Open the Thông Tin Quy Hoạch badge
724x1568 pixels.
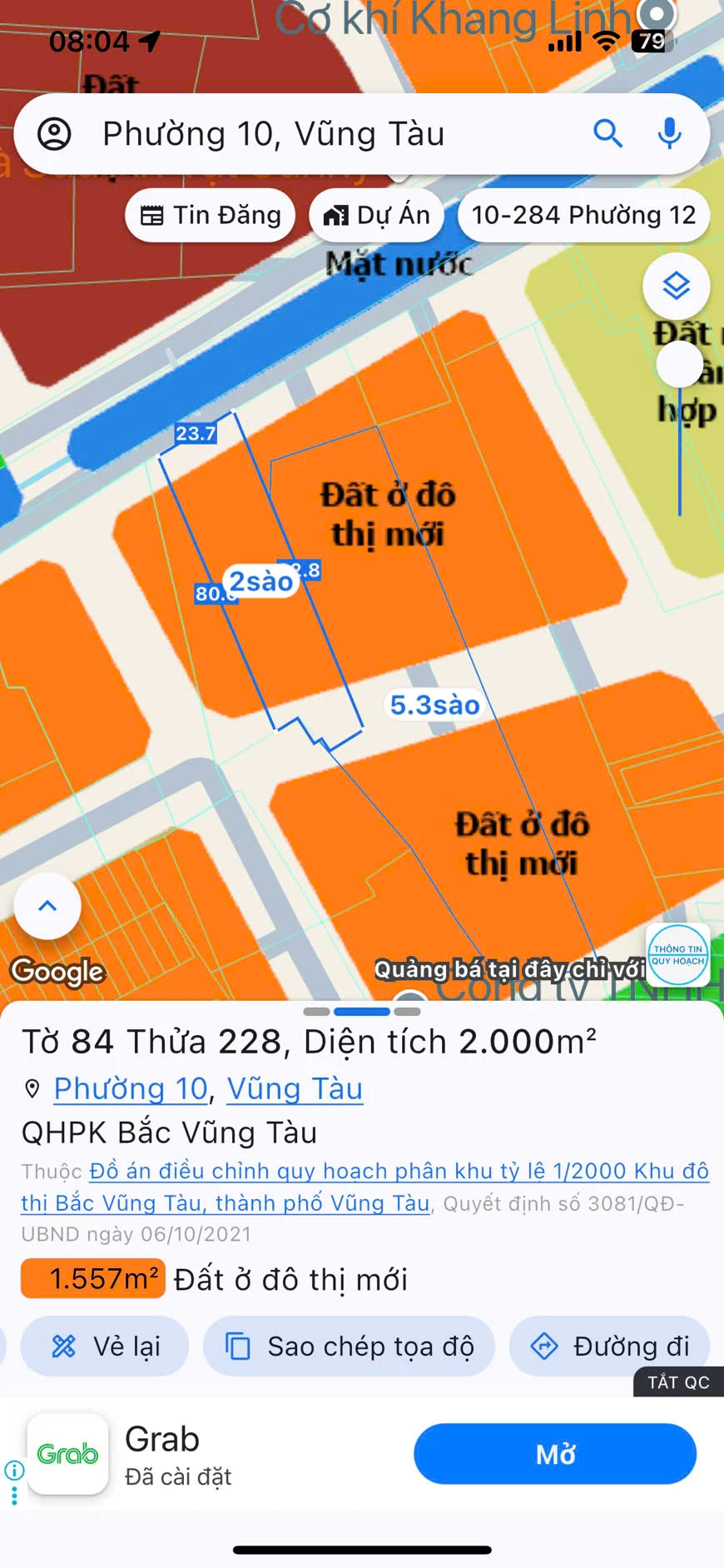(678, 955)
